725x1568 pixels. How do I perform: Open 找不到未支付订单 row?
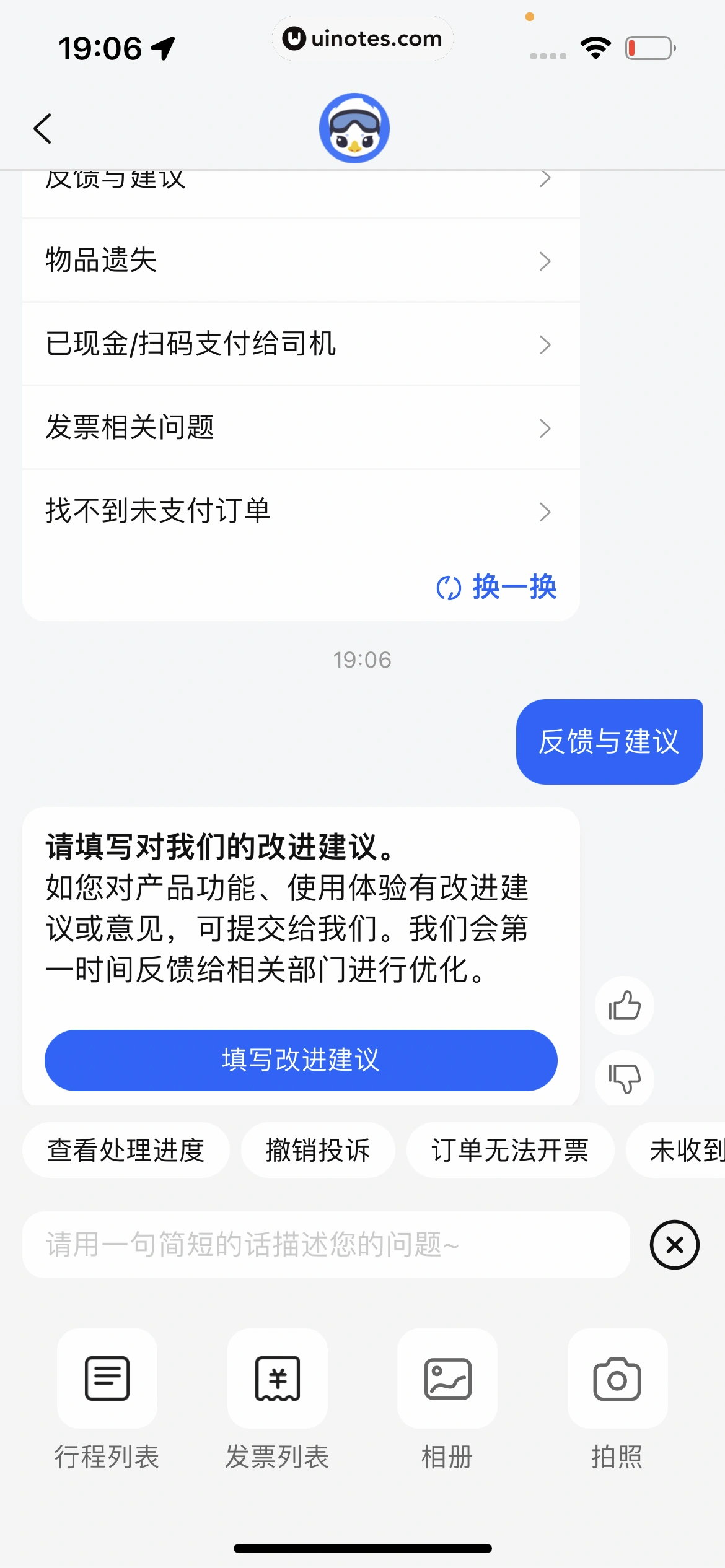click(301, 512)
